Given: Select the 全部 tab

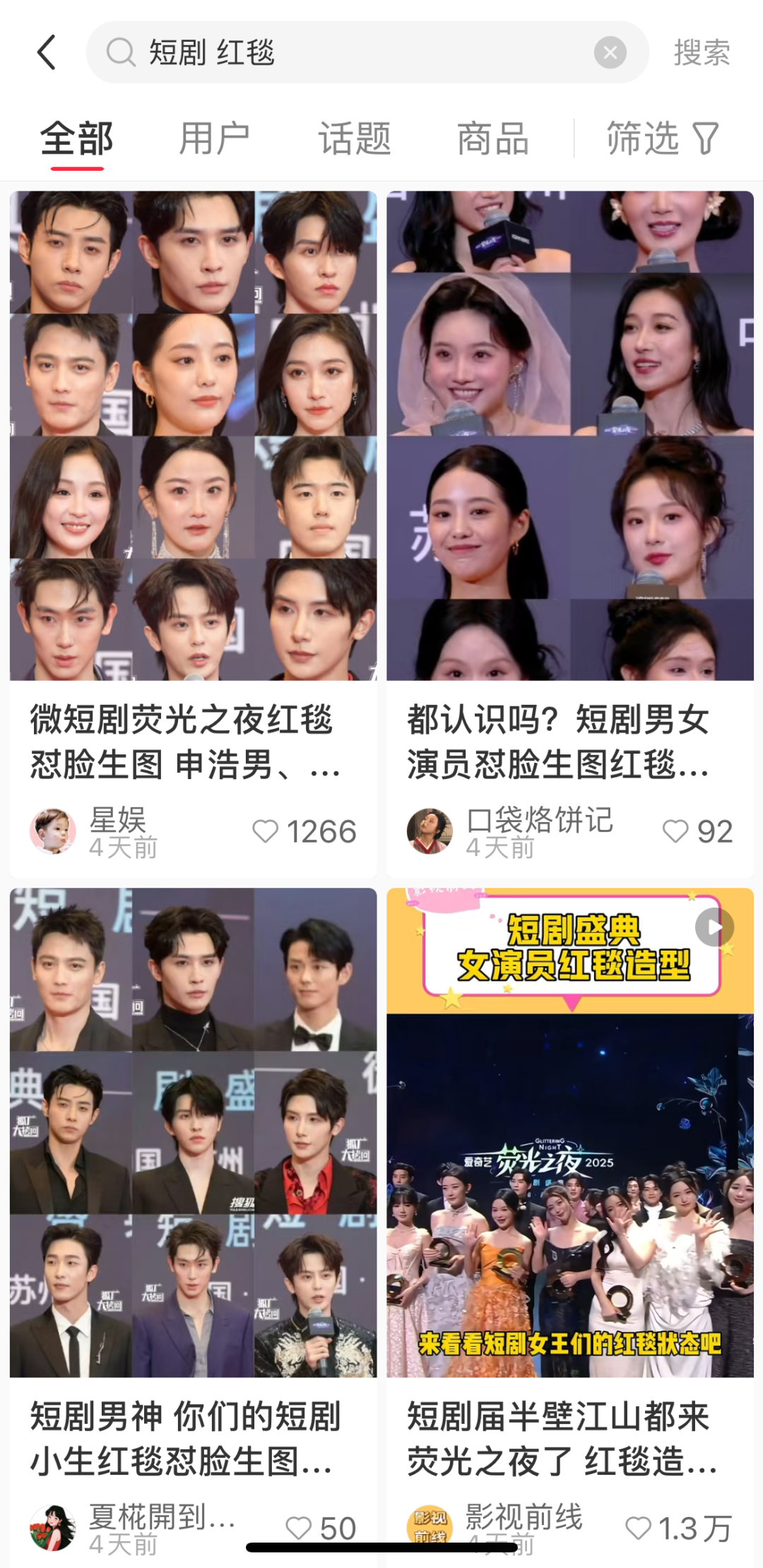Looking at the screenshot, I should 77,138.
